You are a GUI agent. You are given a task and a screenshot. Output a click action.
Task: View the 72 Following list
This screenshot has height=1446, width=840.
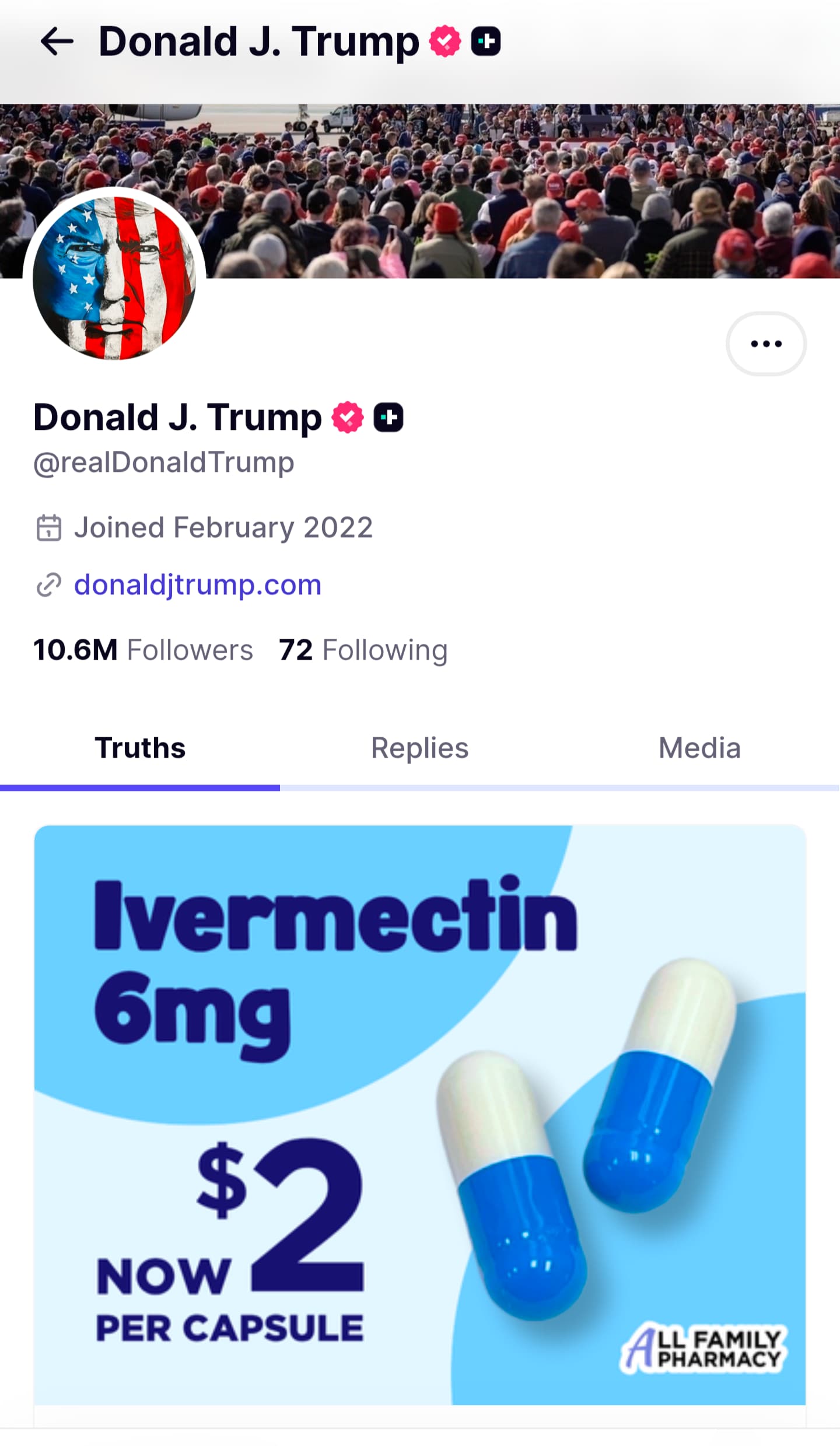tap(363, 650)
